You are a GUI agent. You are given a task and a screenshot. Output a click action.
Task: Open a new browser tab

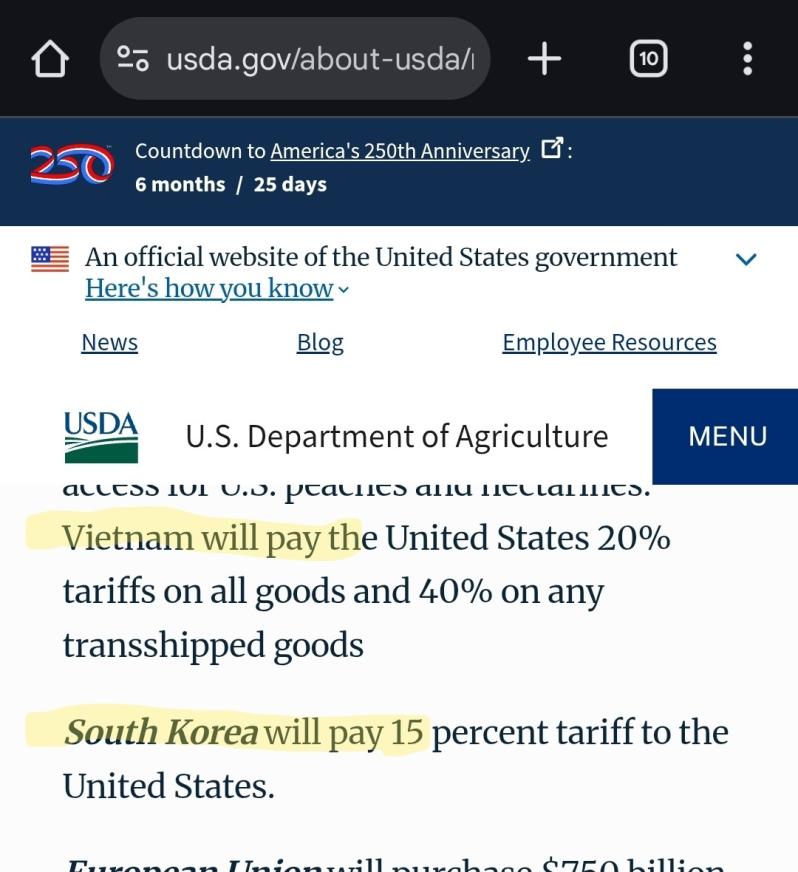[x=544, y=59]
